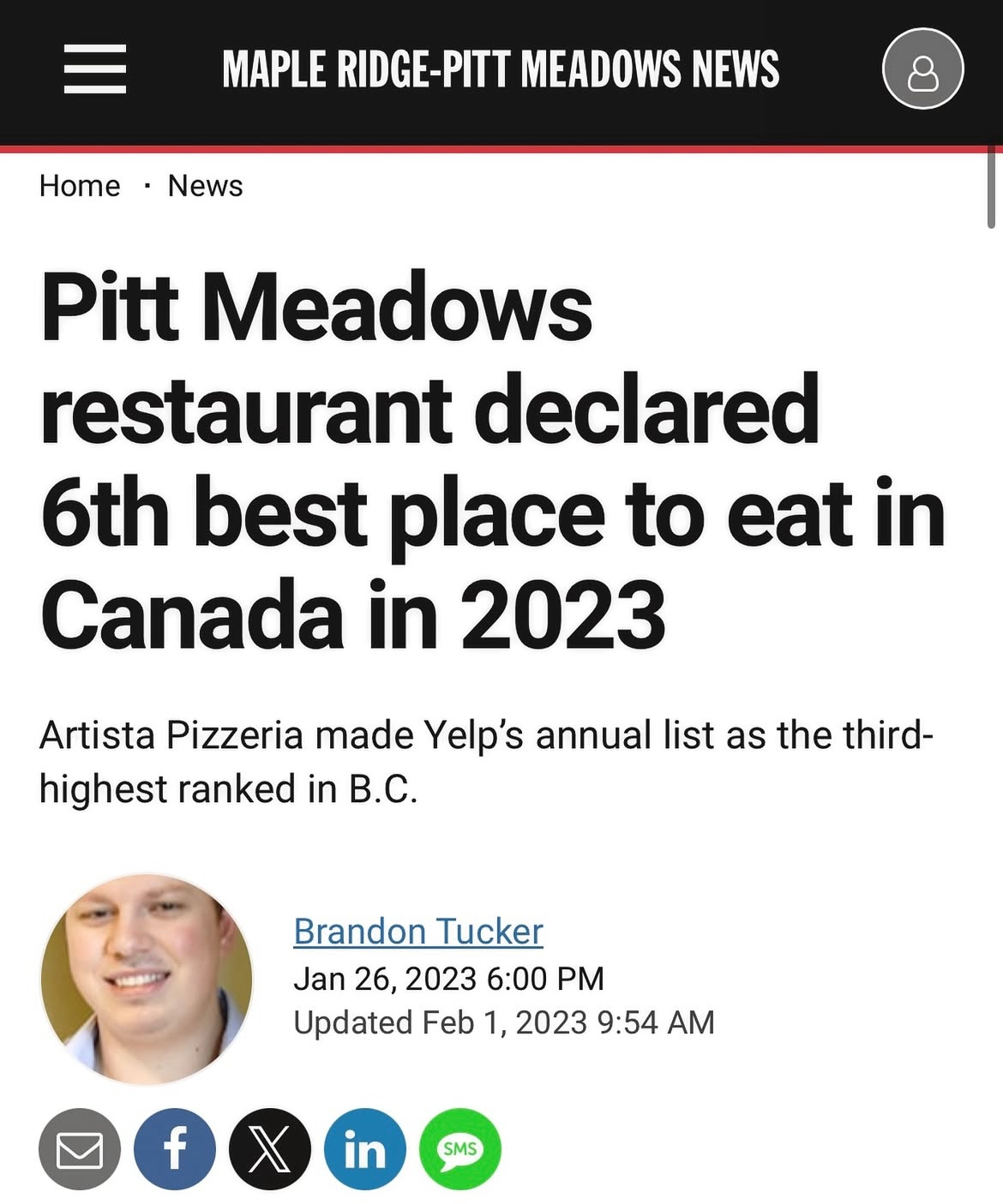
Task: Click the envelope share icon
Action: tap(81, 1148)
